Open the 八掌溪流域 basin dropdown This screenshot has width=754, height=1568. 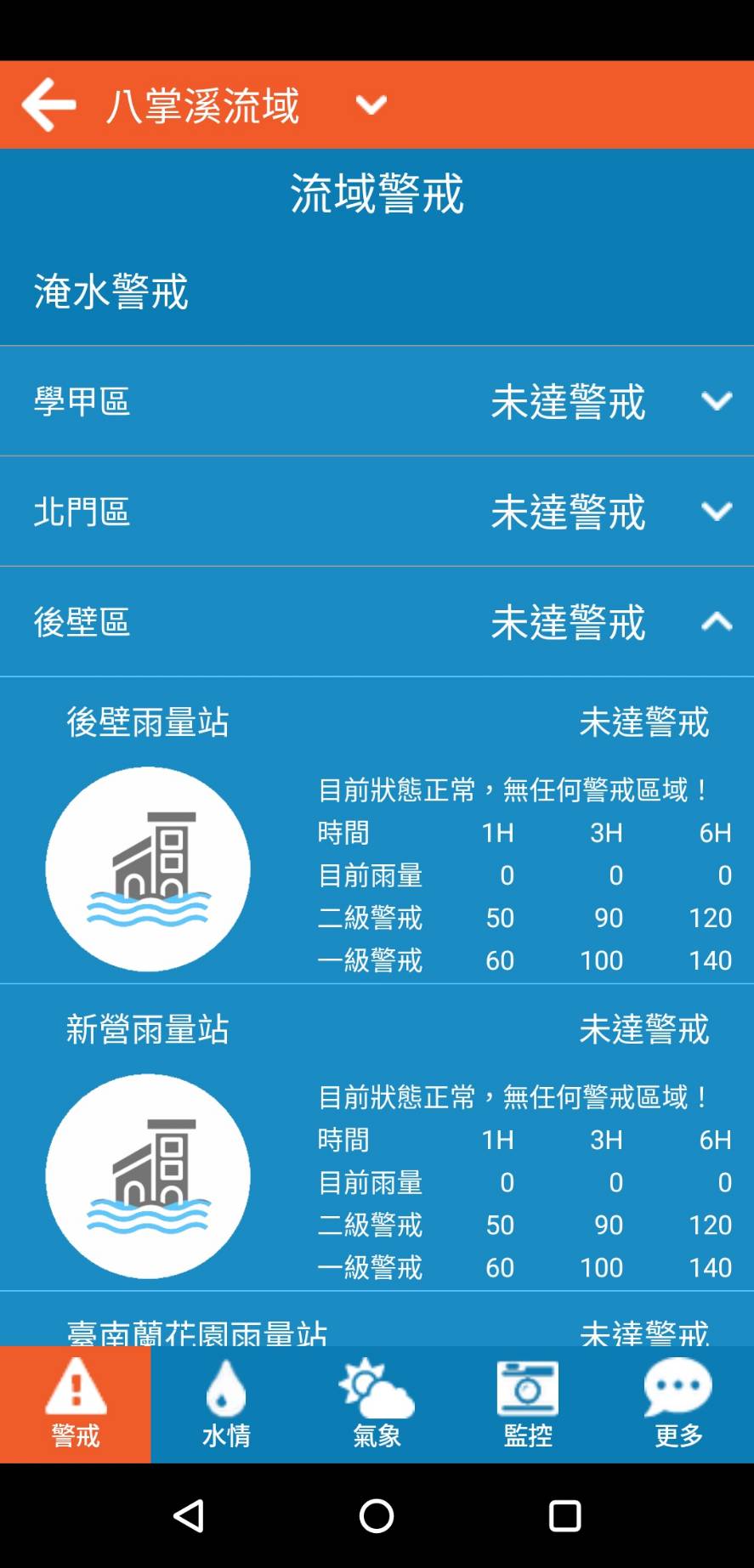[247, 105]
